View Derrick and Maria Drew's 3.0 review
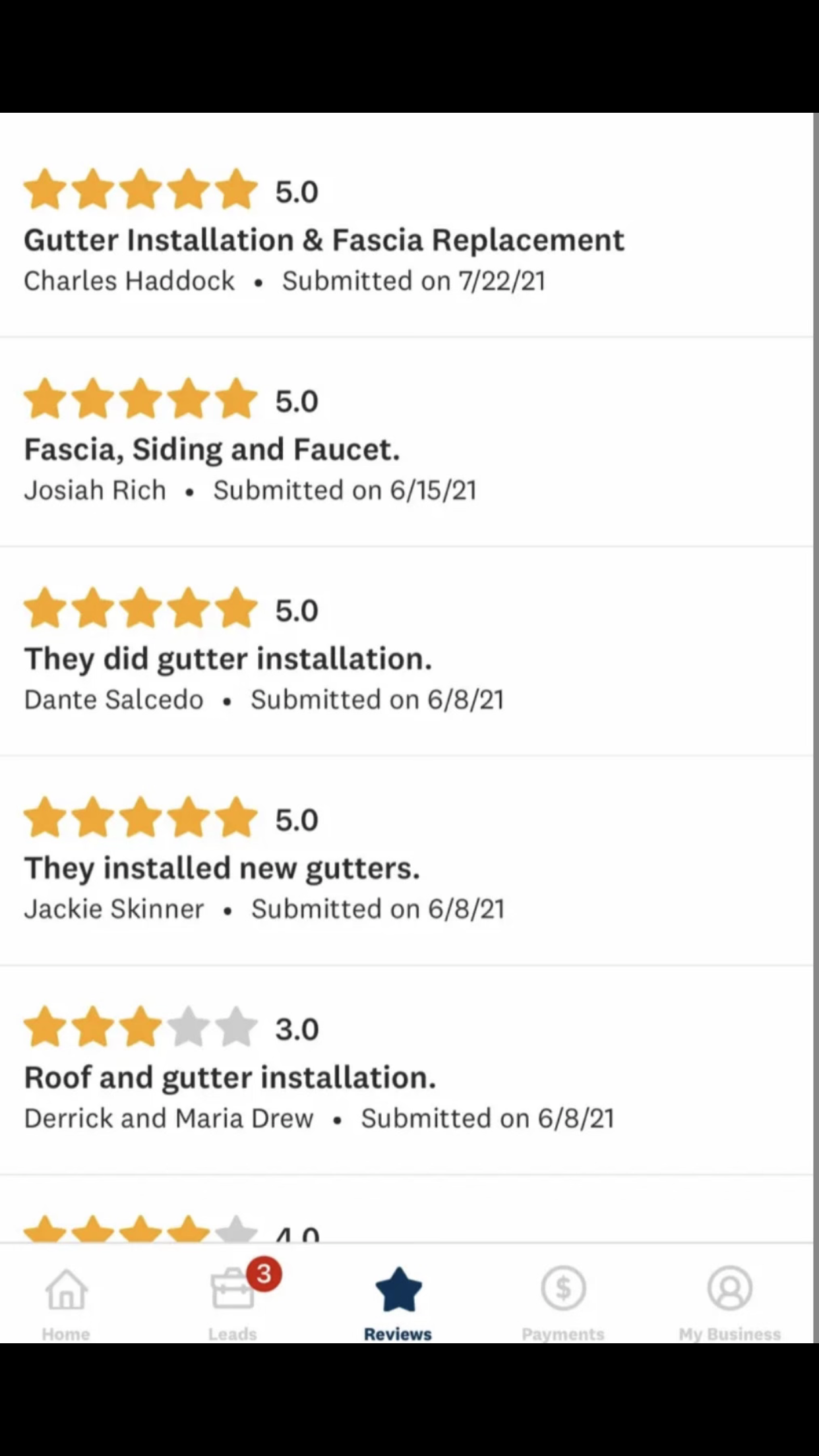 coord(230,1077)
